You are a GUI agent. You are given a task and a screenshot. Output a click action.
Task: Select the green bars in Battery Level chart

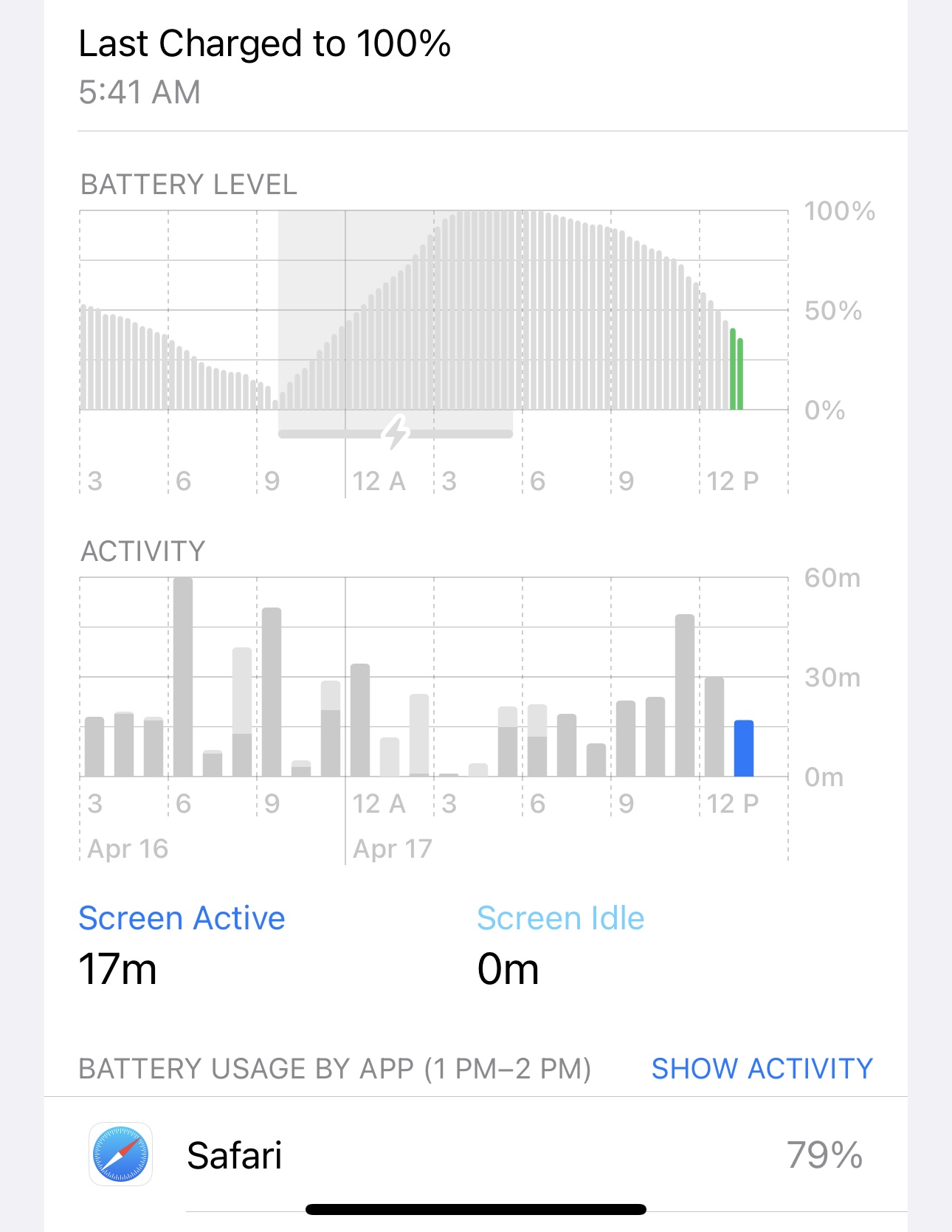[x=737, y=371]
